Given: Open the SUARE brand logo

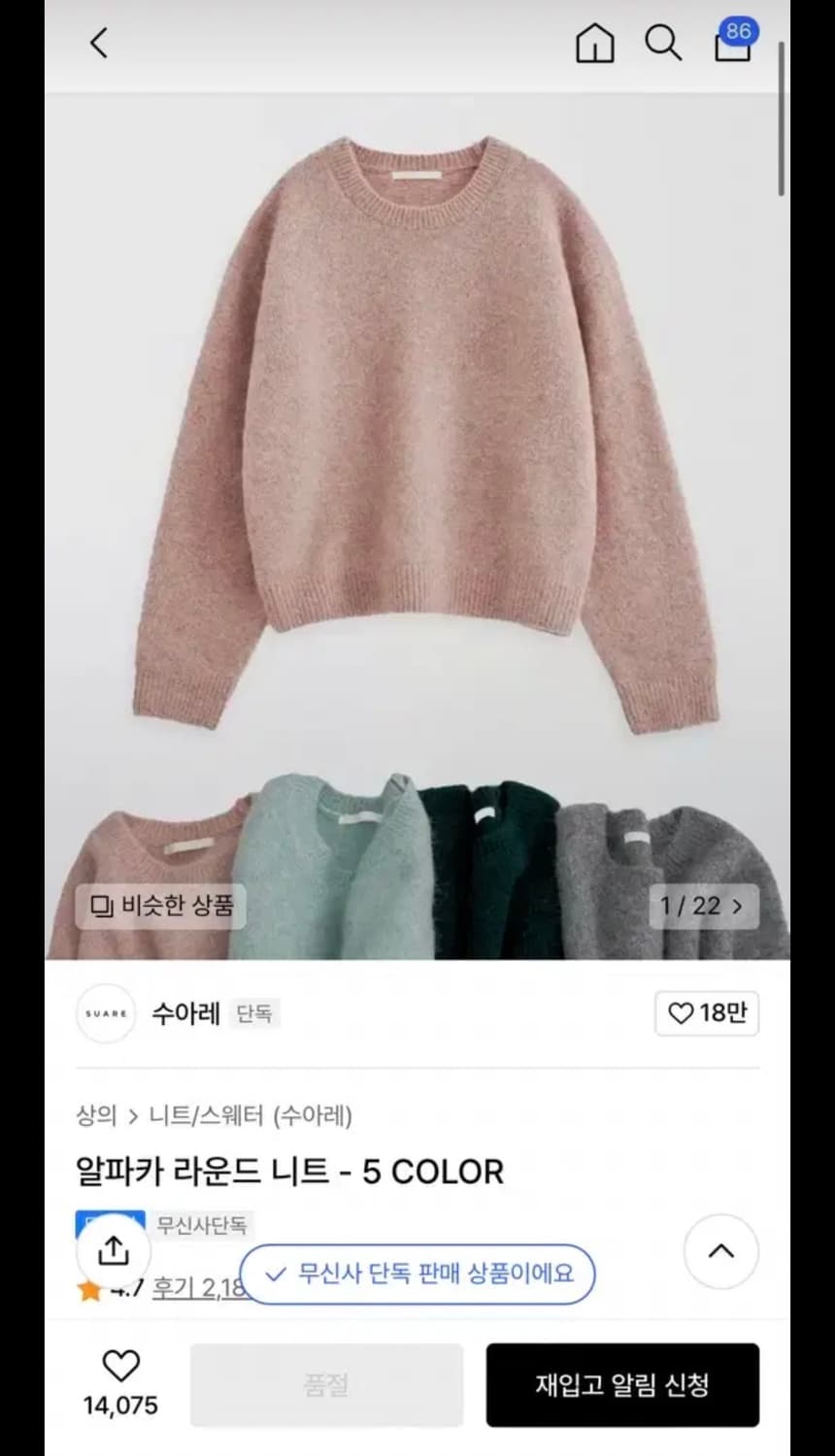Looking at the screenshot, I should pos(106,1012).
